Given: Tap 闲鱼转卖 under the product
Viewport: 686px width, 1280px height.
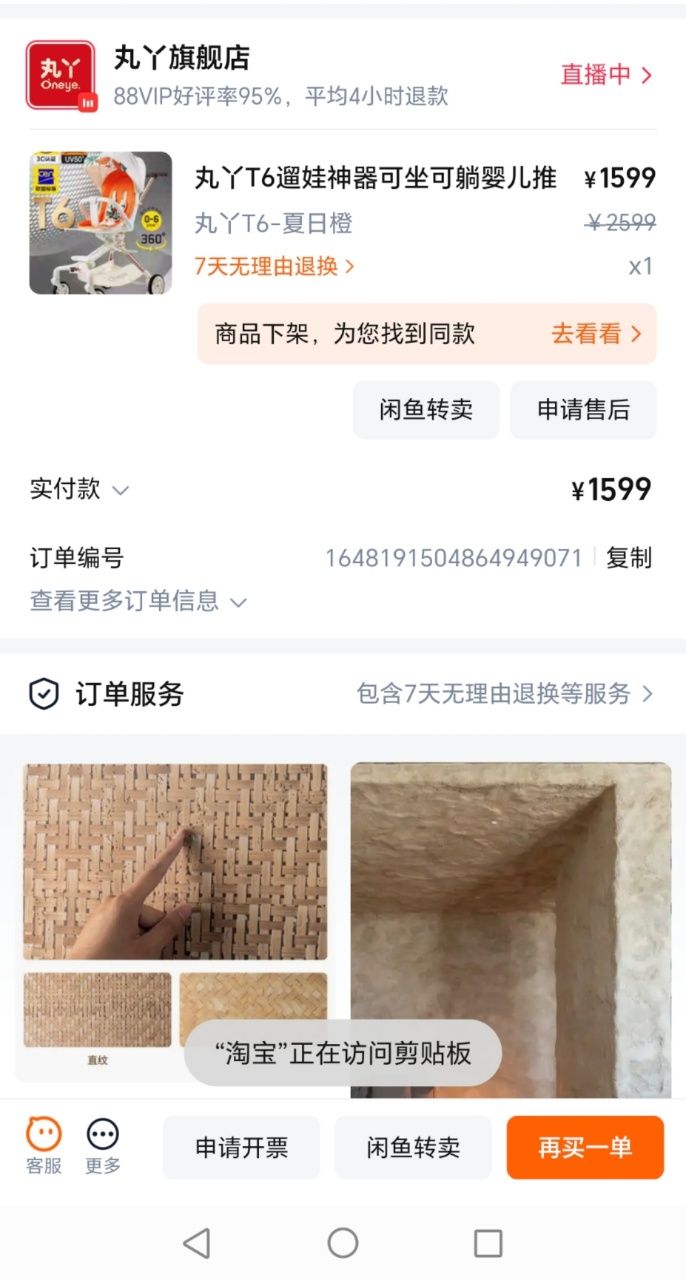Looking at the screenshot, I should (425, 410).
